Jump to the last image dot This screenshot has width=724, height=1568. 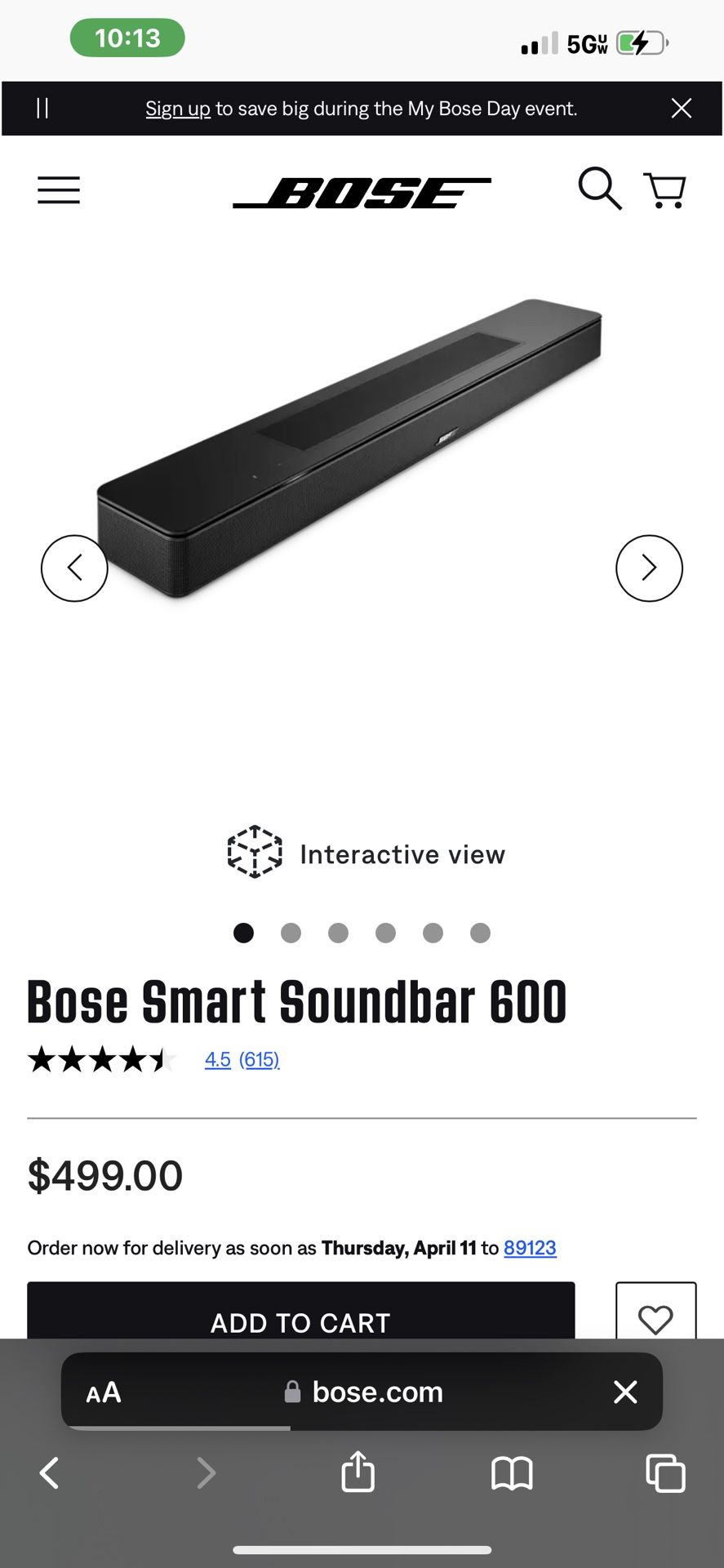click(x=481, y=933)
